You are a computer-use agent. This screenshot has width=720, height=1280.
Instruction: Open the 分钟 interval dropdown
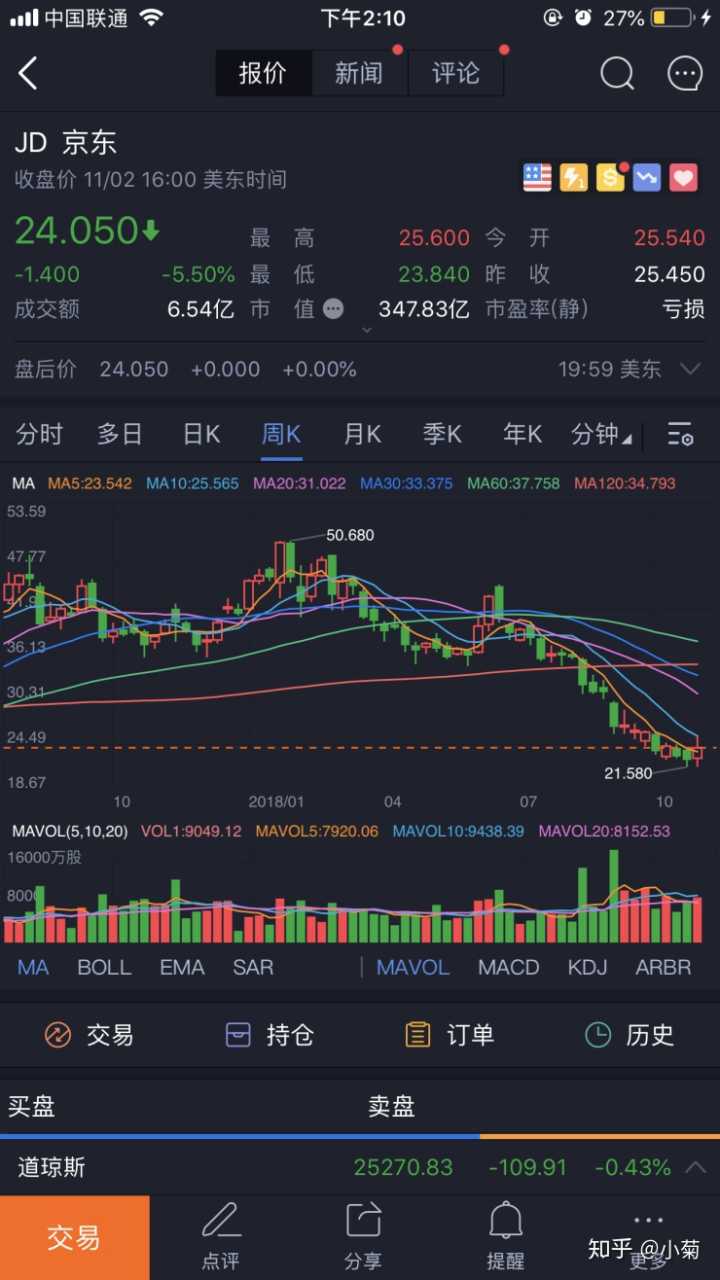600,434
